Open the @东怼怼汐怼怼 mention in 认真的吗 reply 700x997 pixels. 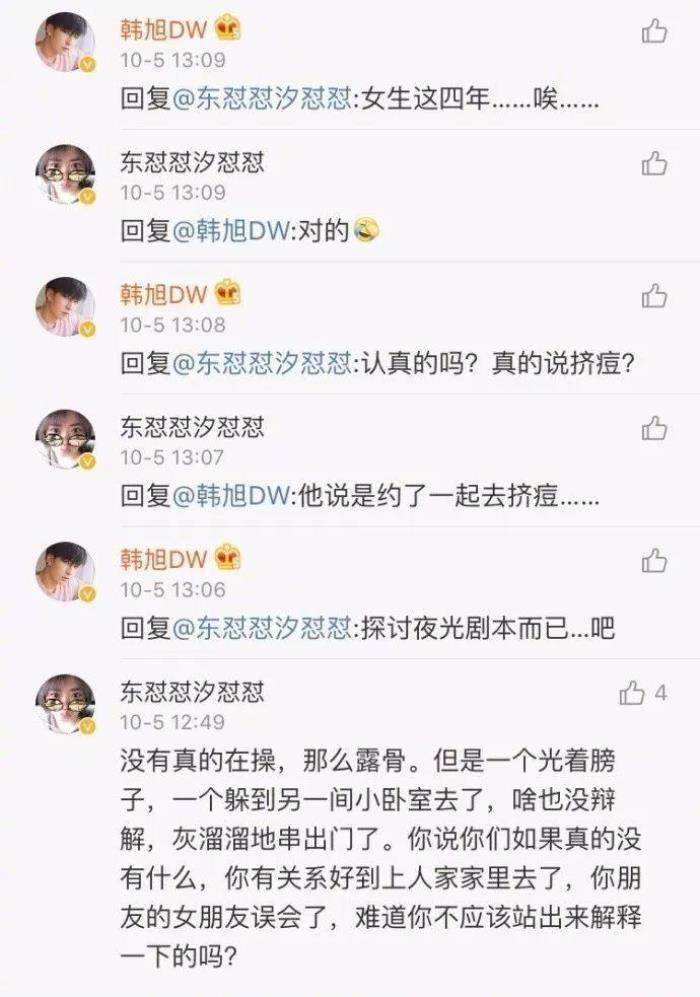coord(263,366)
